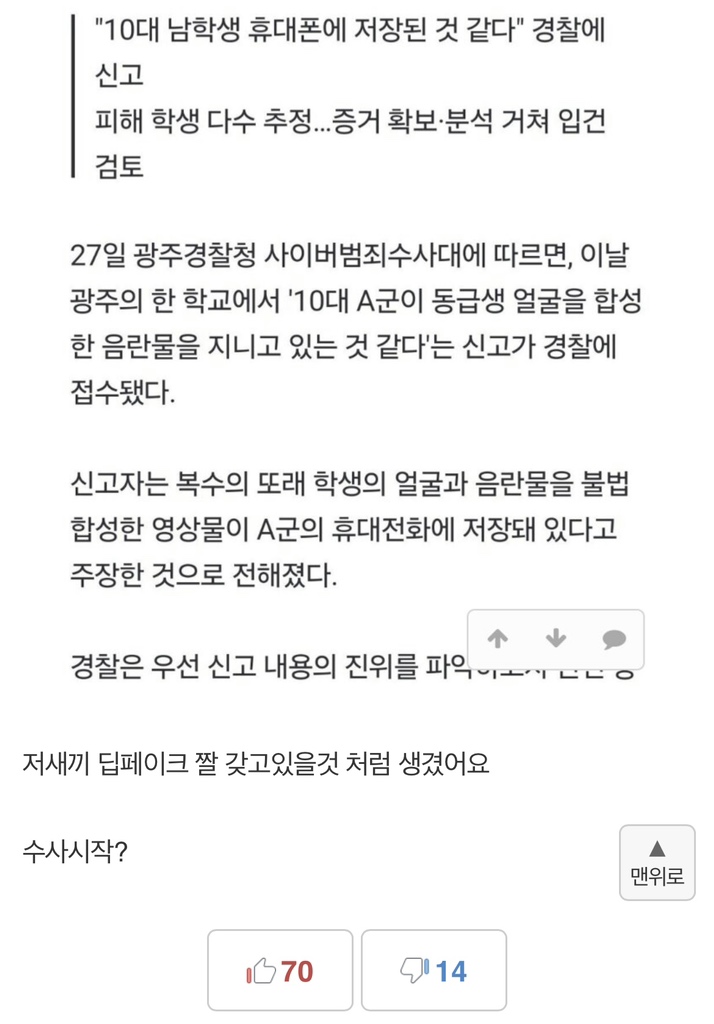
Task: Tap the up arrow in floating toolbar
Action: pos(497,639)
